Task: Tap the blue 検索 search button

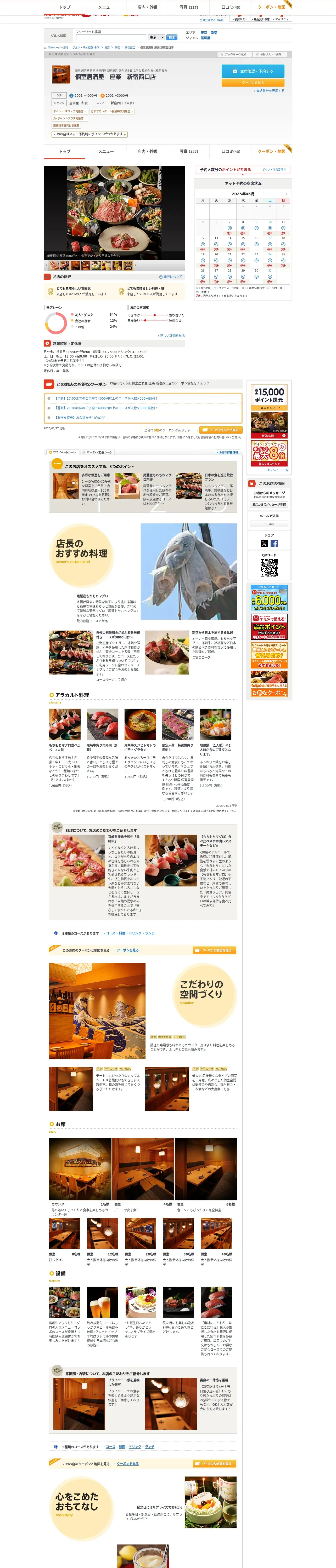Action: point(171,37)
